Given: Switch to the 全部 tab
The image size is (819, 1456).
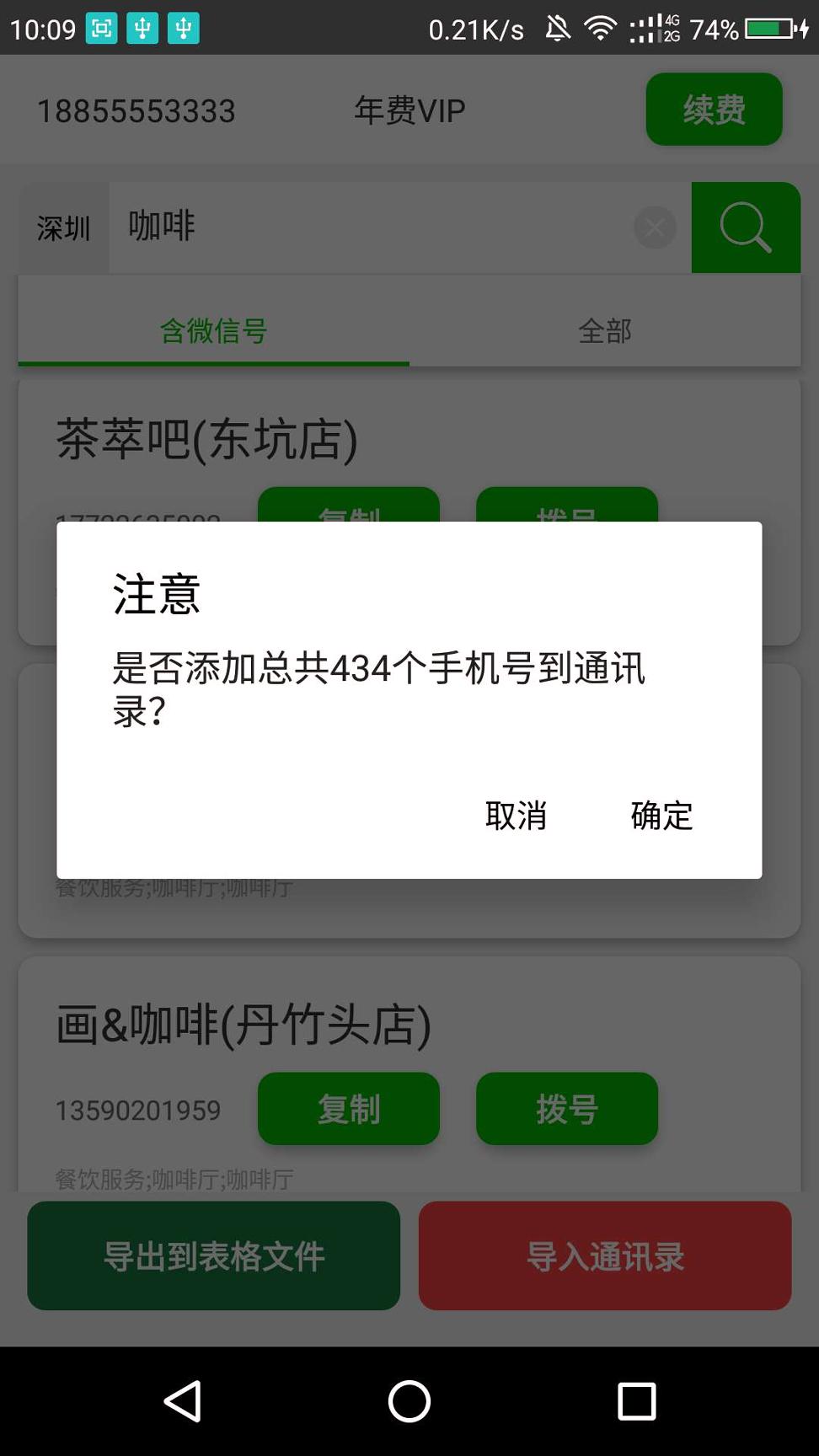Looking at the screenshot, I should pyautogui.click(x=604, y=332).
